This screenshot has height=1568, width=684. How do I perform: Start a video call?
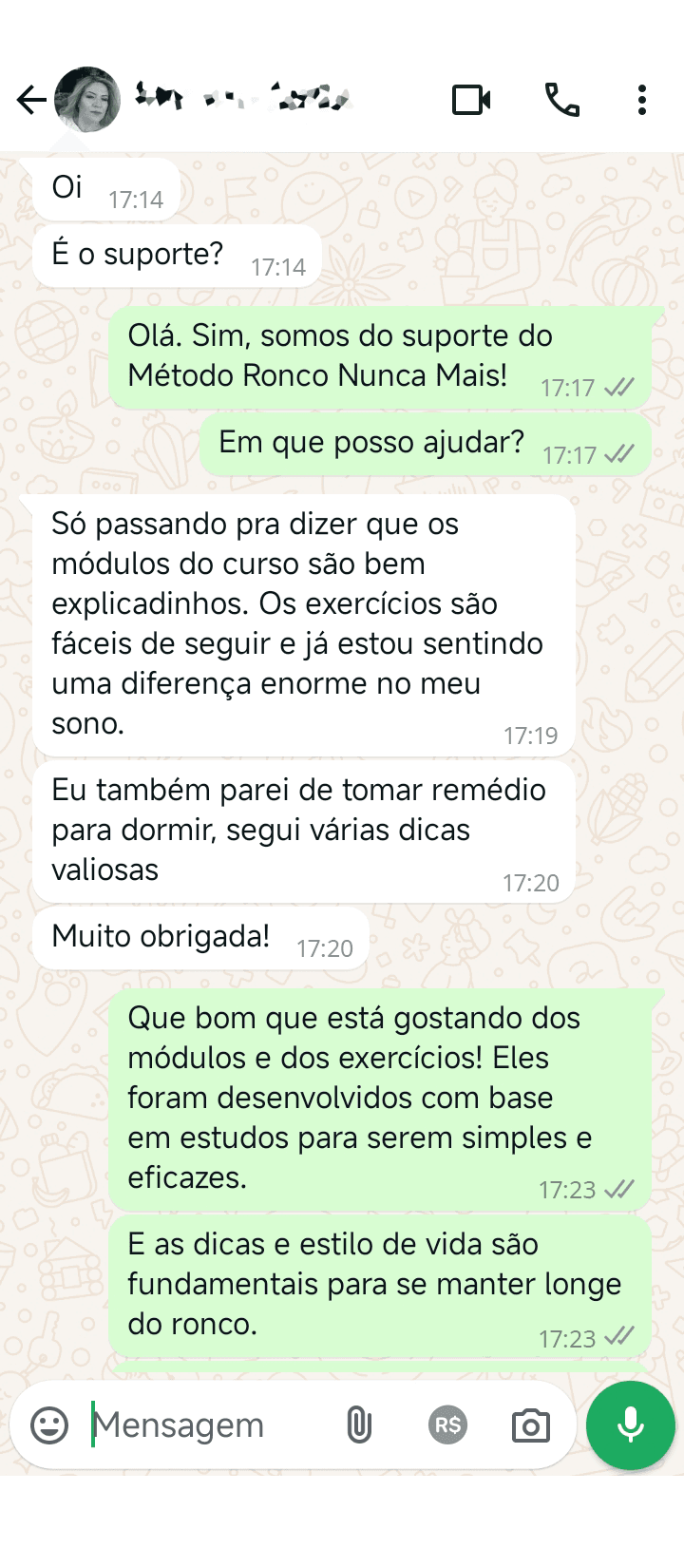pos(471,100)
